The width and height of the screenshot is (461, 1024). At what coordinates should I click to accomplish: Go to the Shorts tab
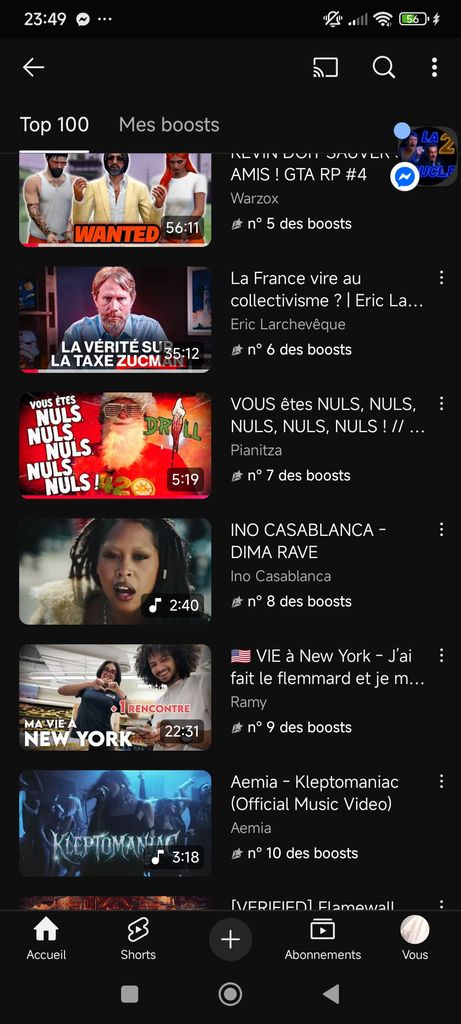pos(138,938)
